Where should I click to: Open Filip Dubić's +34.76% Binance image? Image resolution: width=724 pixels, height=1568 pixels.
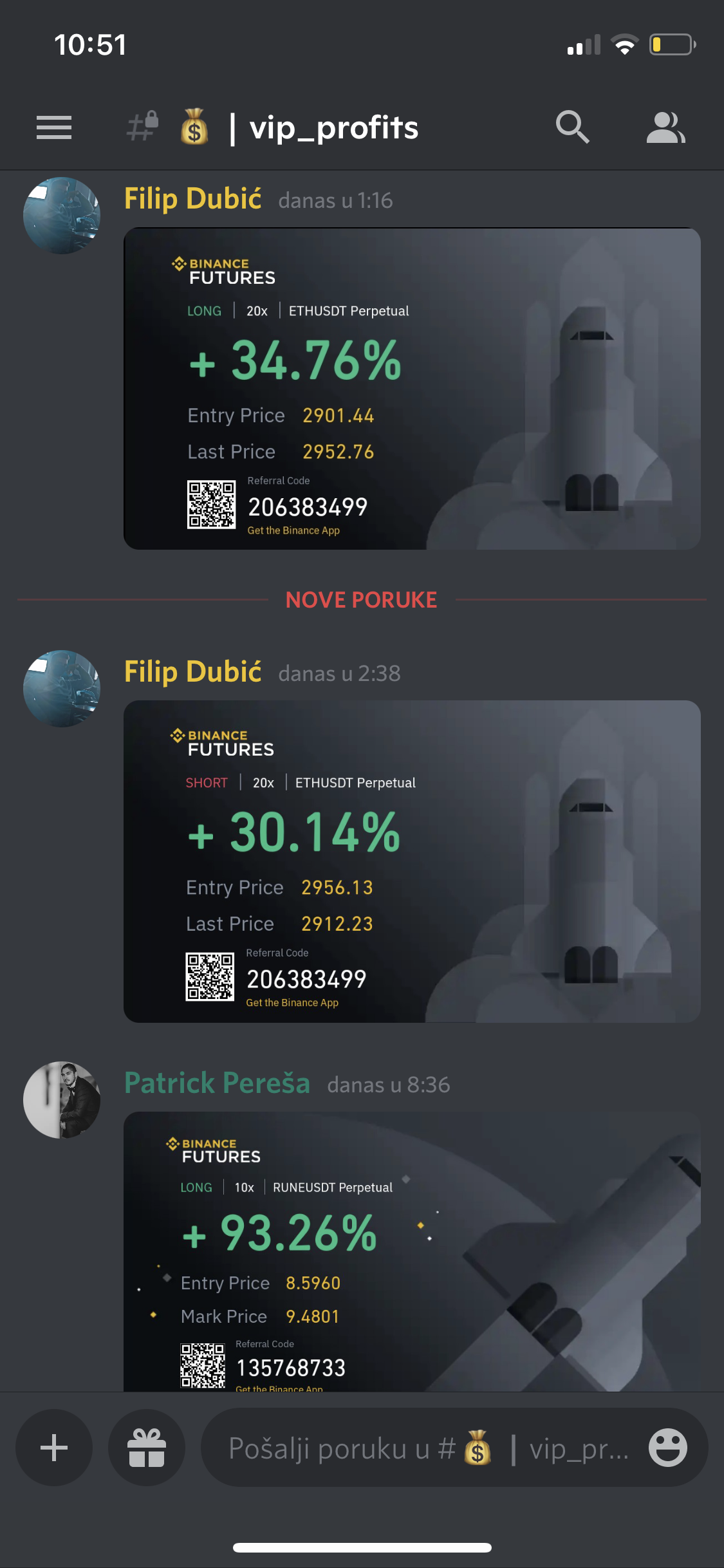point(412,389)
